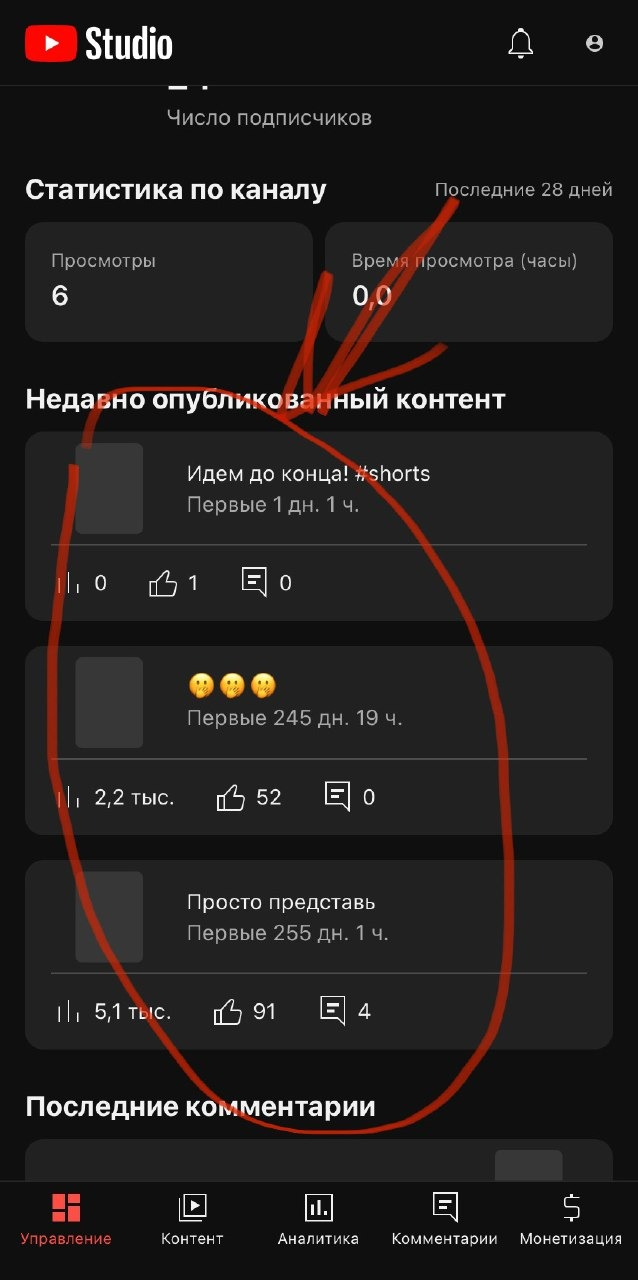Open the Просмотры statistics card
Image resolution: width=638 pixels, height=1280 pixels.
pyautogui.click(x=168, y=282)
